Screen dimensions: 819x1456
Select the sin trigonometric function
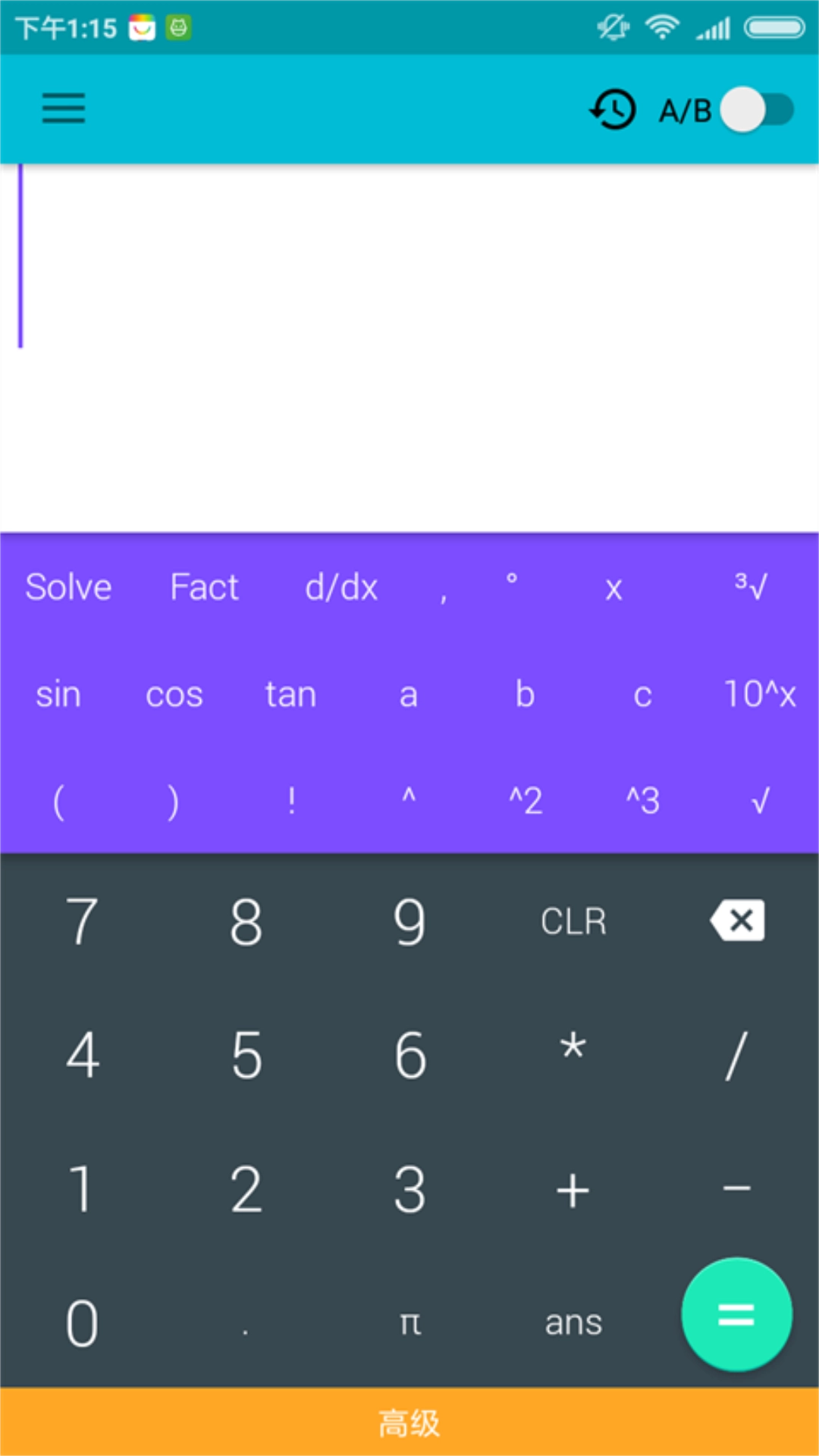tap(57, 694)
